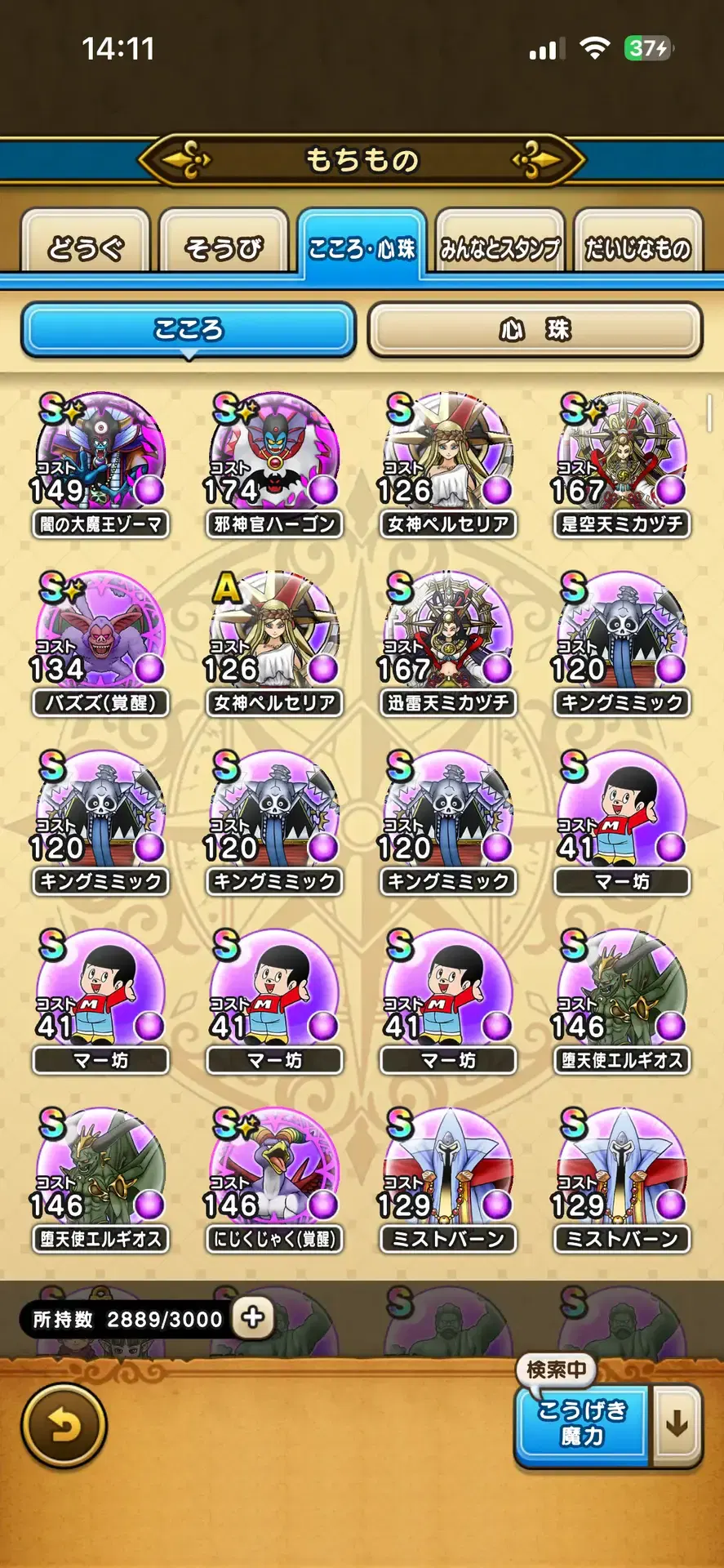724x1568 pixels.
Task: Select the こころ sub-tab
Action: (x=189, y=330)
